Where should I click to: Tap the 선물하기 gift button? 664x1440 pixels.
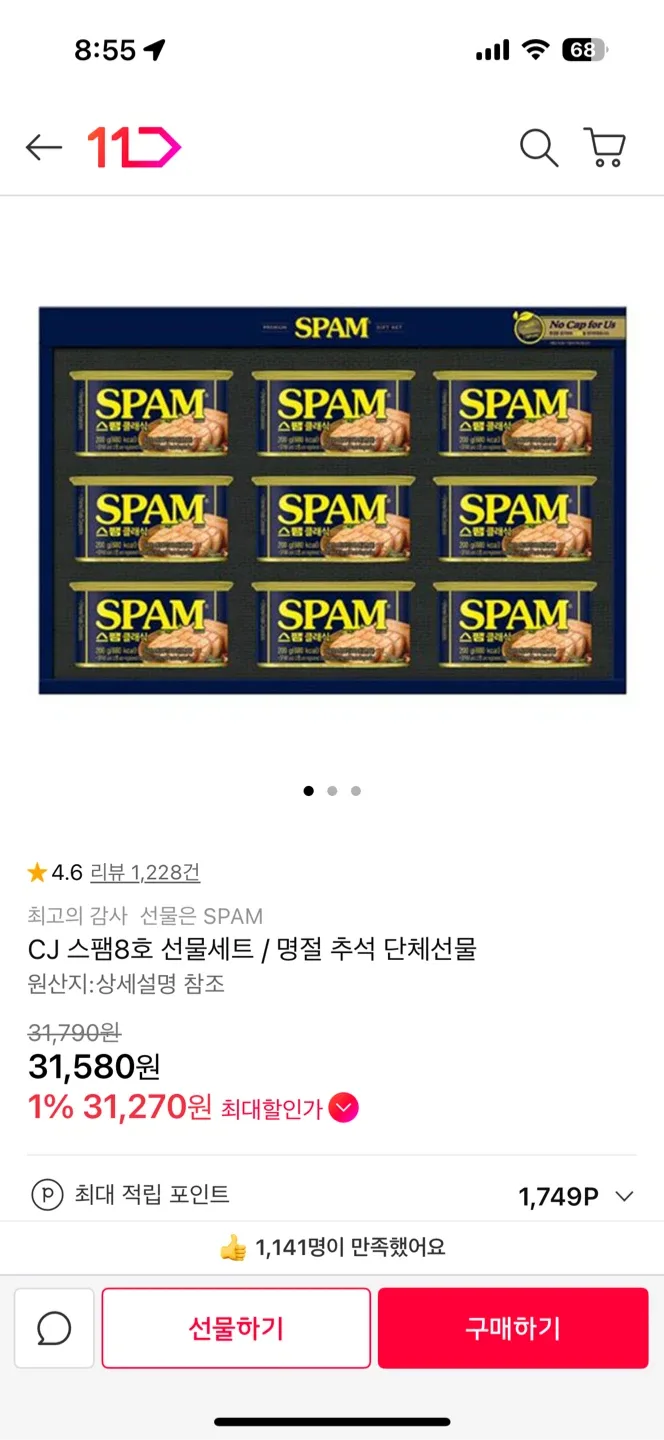pyautogui.click(x=236, y=1328)
